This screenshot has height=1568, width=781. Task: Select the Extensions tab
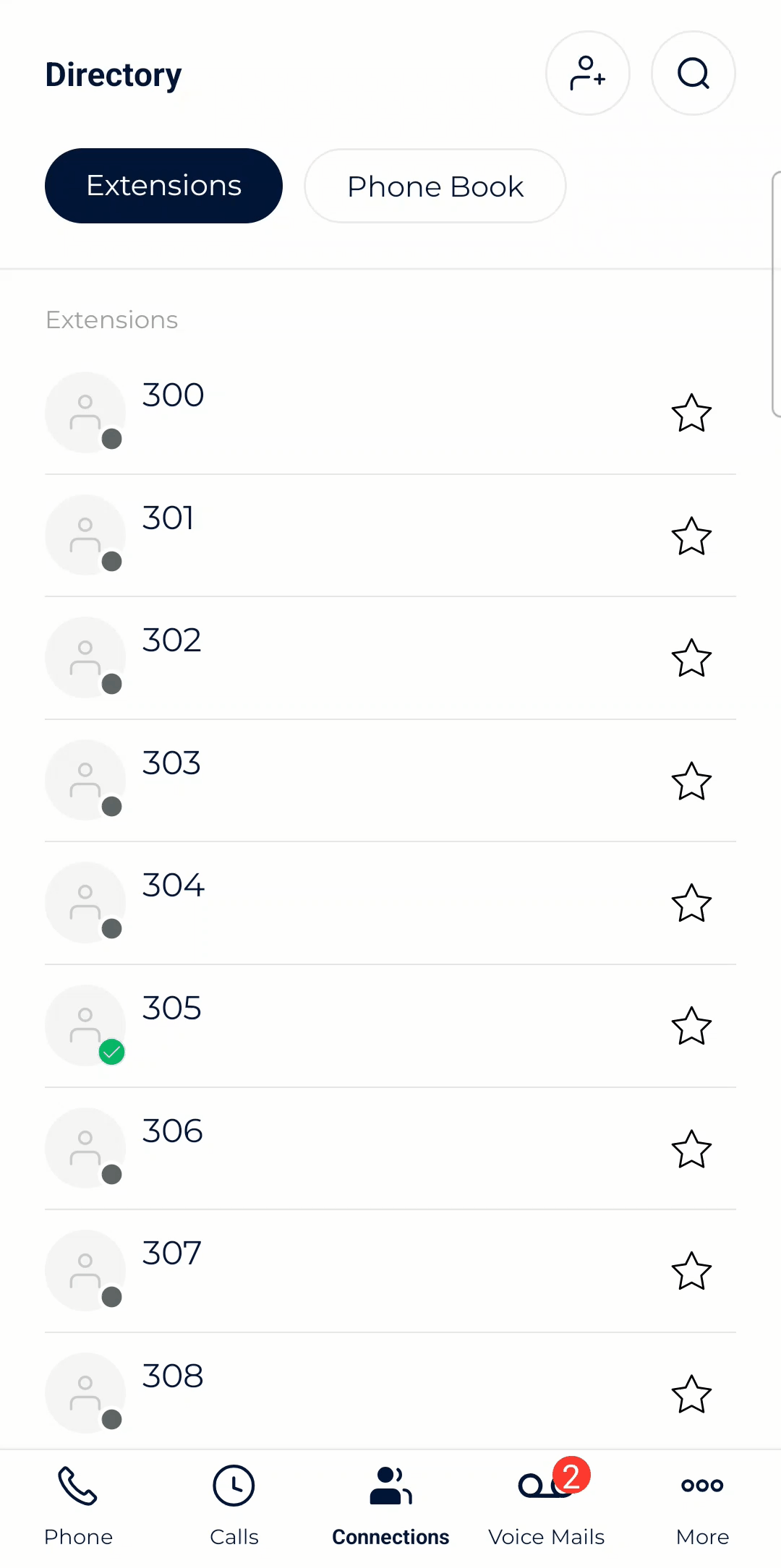163,186
